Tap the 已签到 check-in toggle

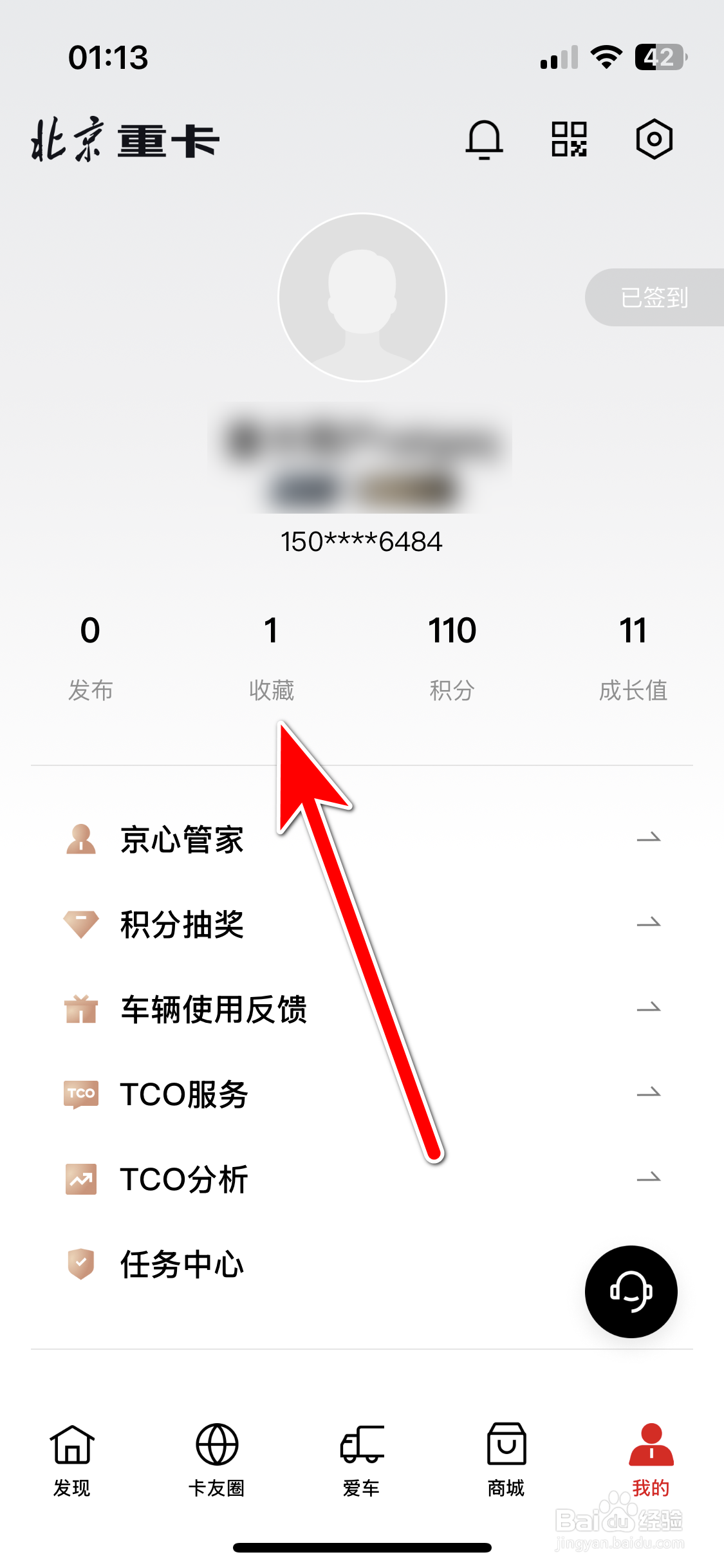click(x=653, y=297)
